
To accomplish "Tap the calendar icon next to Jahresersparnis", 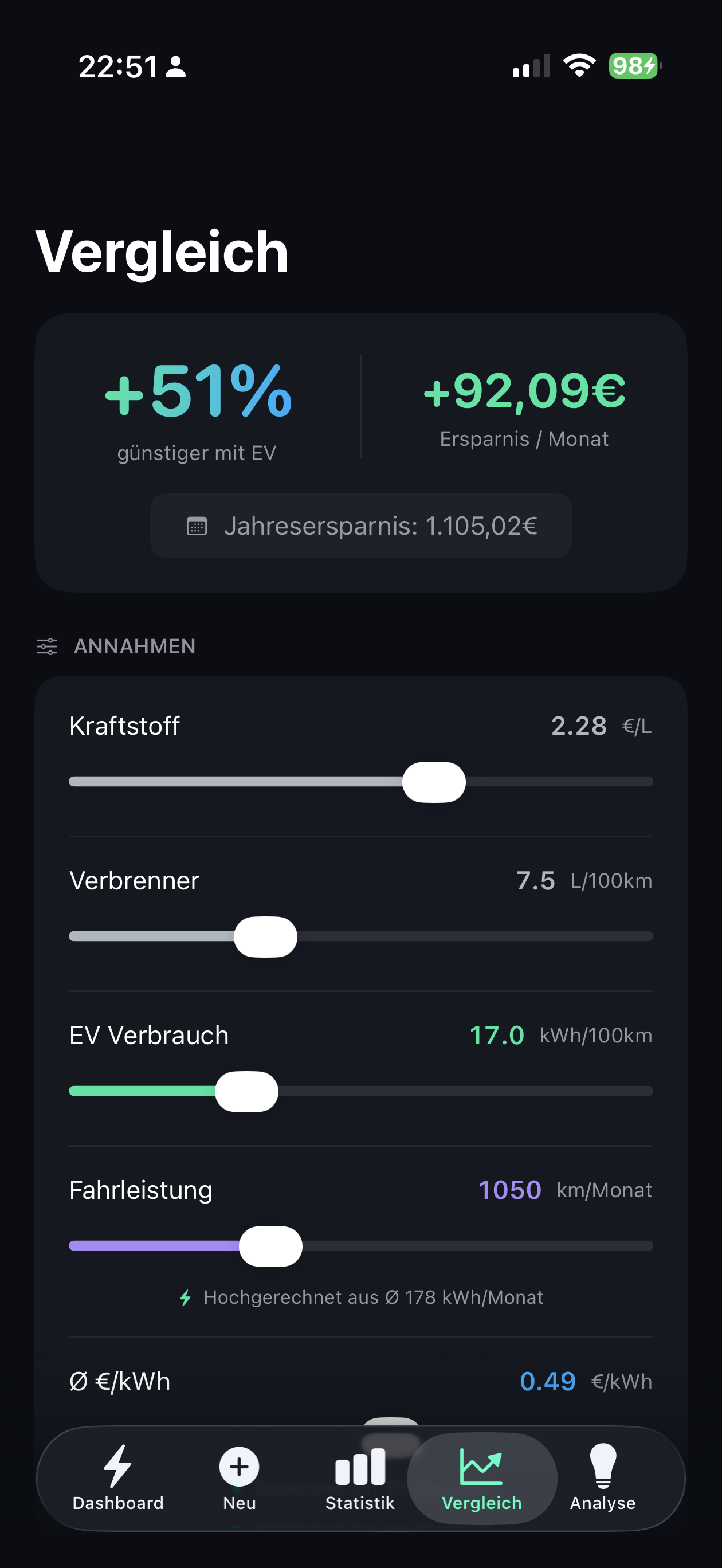I will [198, 526].
